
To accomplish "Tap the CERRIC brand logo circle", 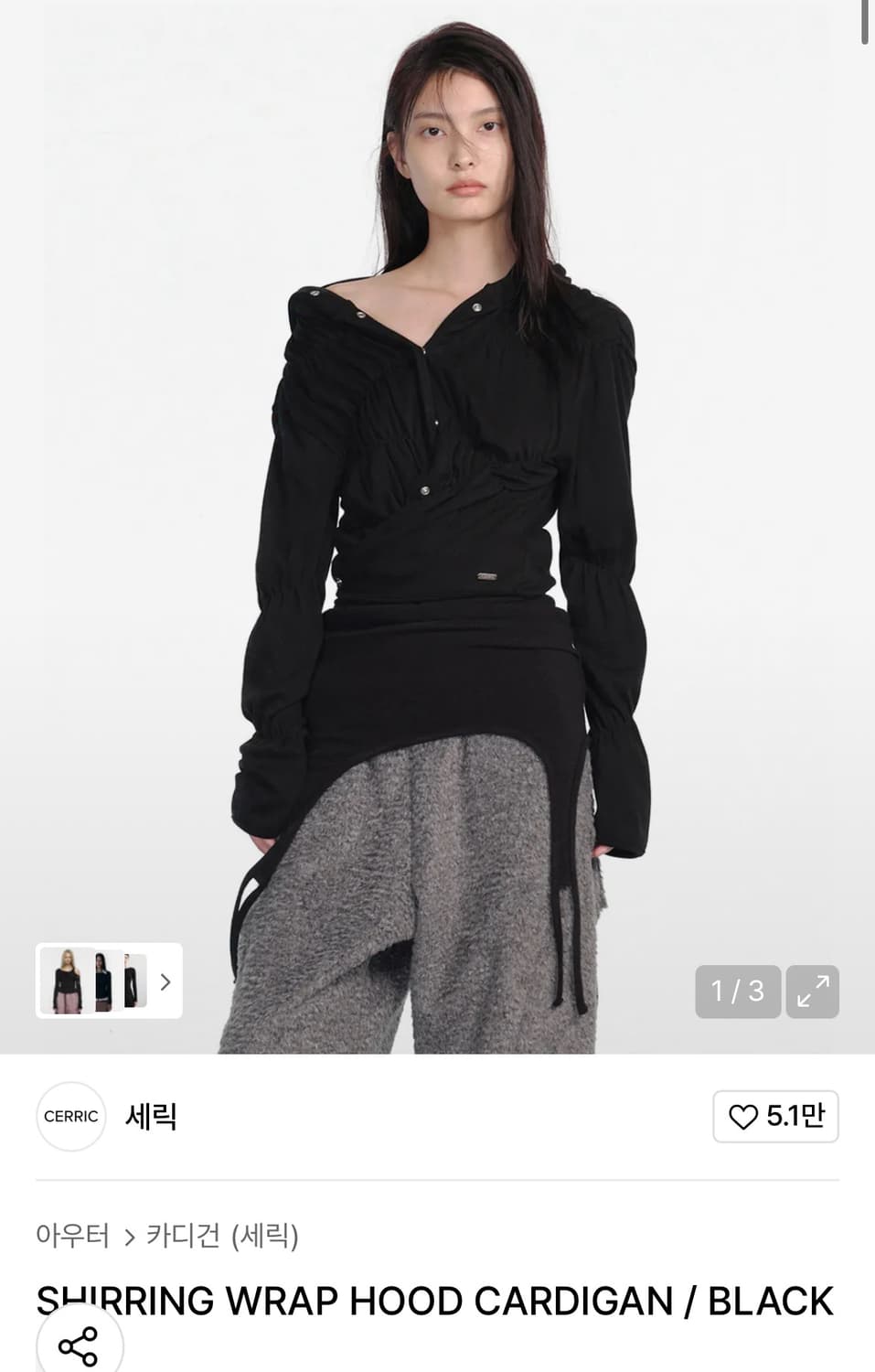I will pos(70,1116).
